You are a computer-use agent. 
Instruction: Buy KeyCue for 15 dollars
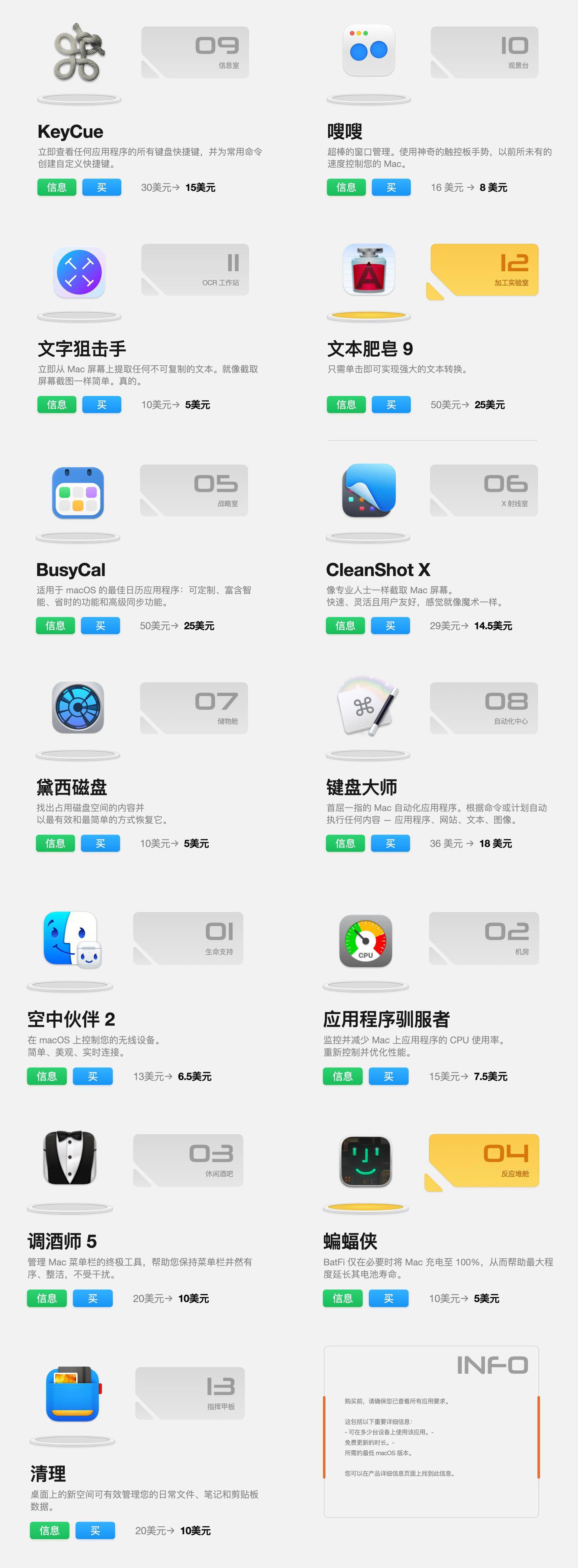point(101,187)
